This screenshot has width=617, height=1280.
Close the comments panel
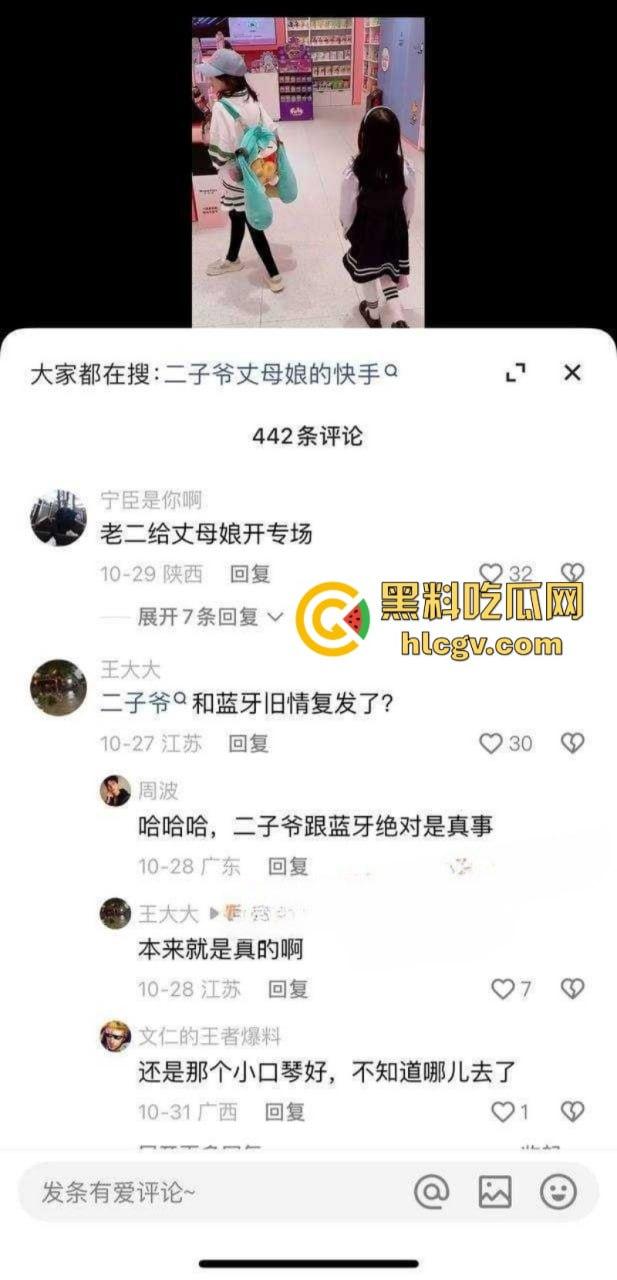[572, 373]
